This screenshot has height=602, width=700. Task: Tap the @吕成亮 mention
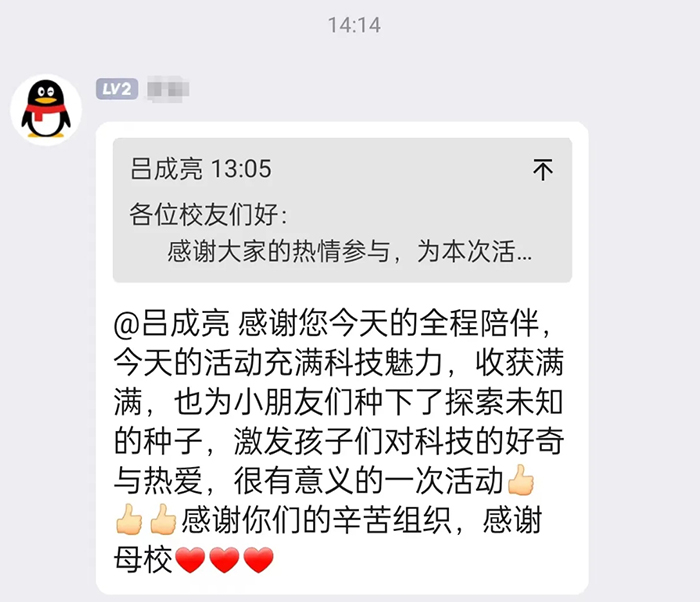172,326
